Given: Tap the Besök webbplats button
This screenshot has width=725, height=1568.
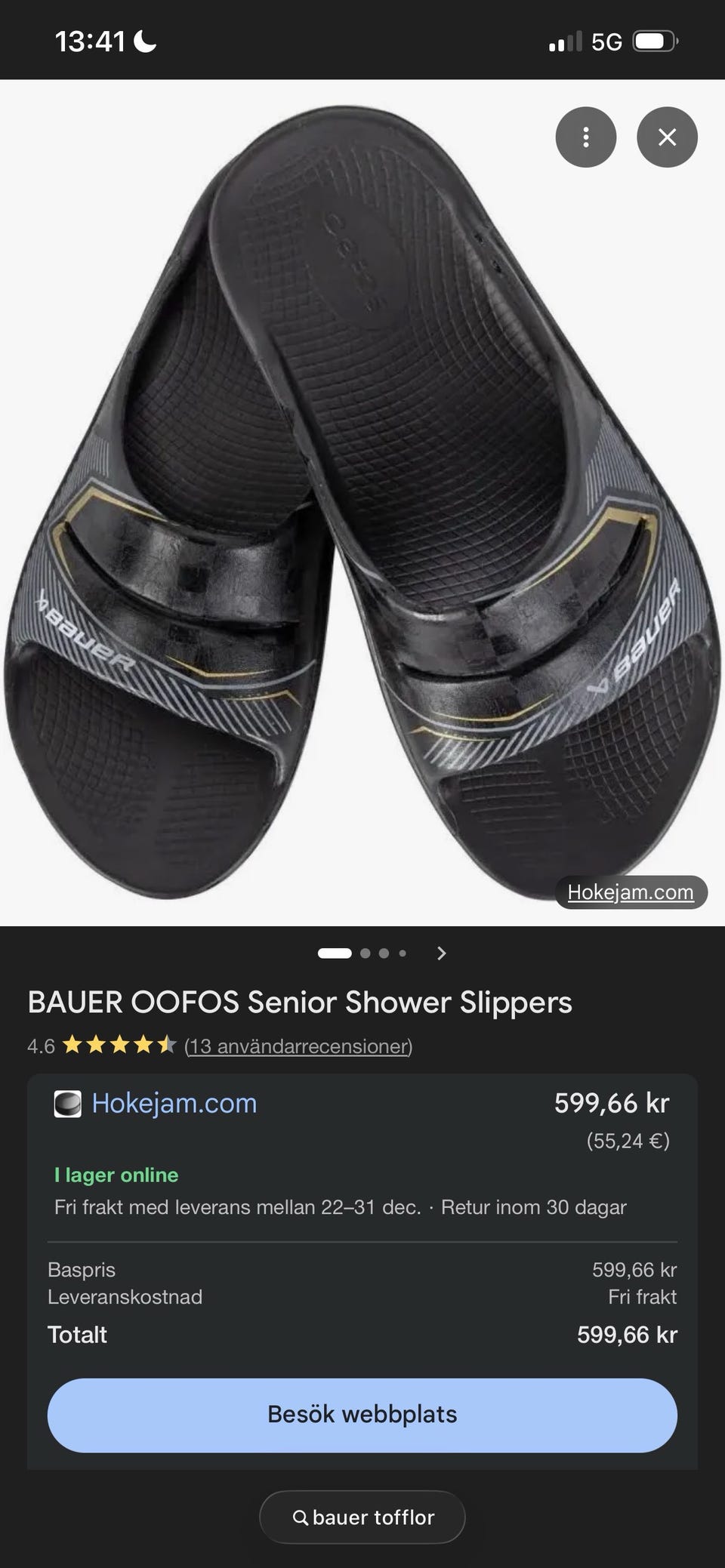Looking at the screenshot, I should [362, 1415].
